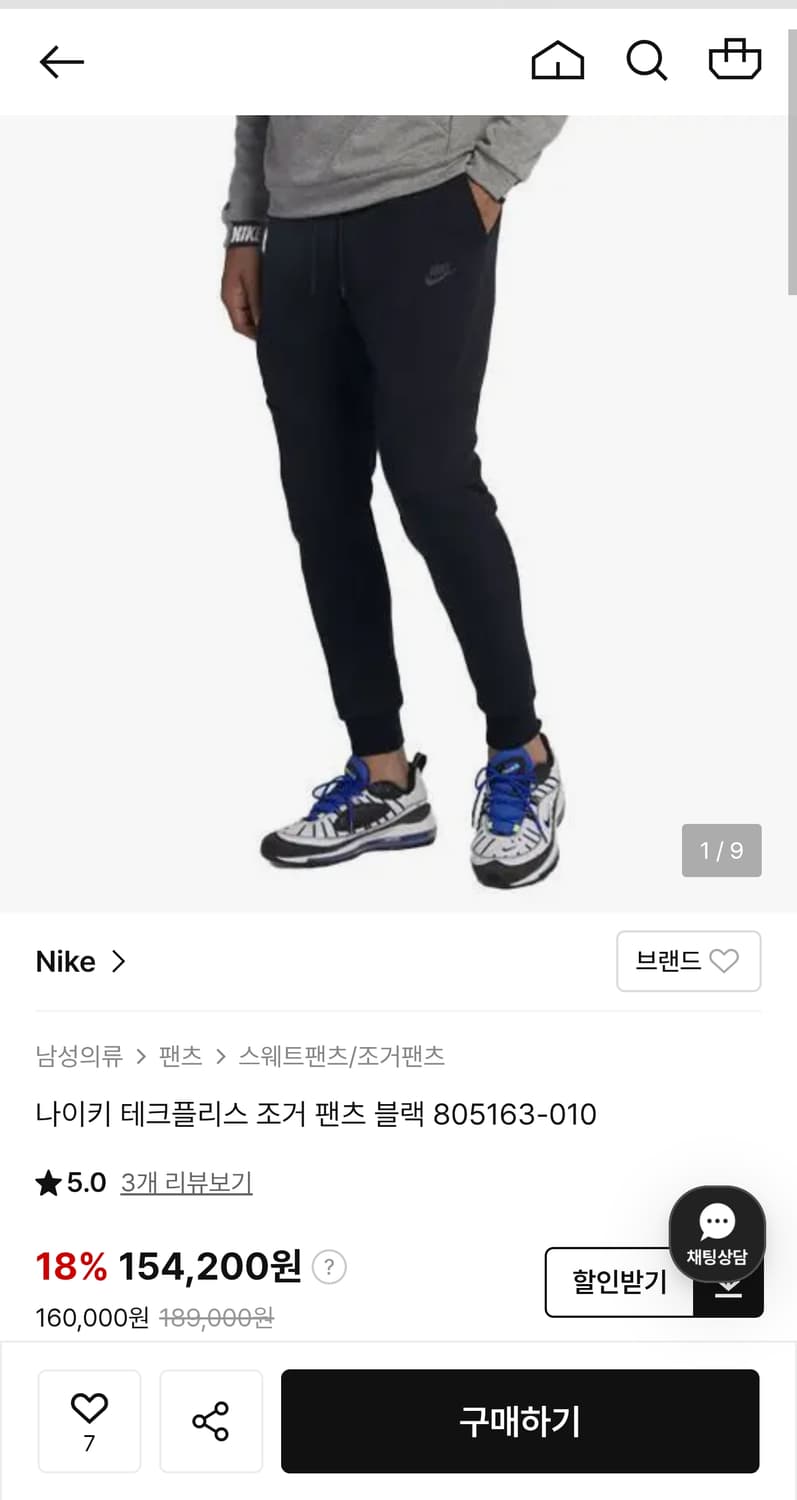Screen dimensions: 797x1500
Task: Open reviews via 3개 리뷰보기 link
Action: click(185, 1183)
